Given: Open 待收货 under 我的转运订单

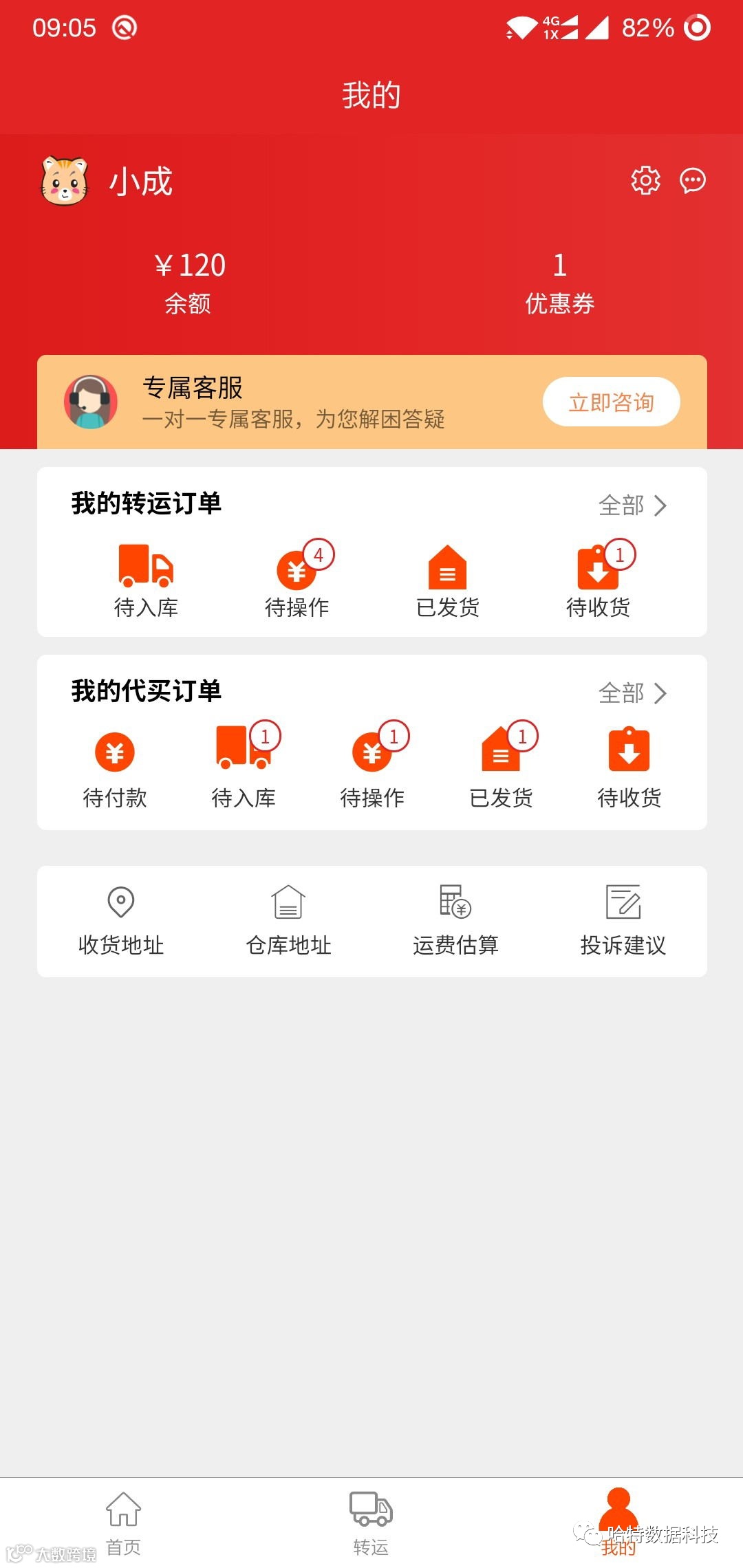Looking at the screenshot, I should pos(598,581).
